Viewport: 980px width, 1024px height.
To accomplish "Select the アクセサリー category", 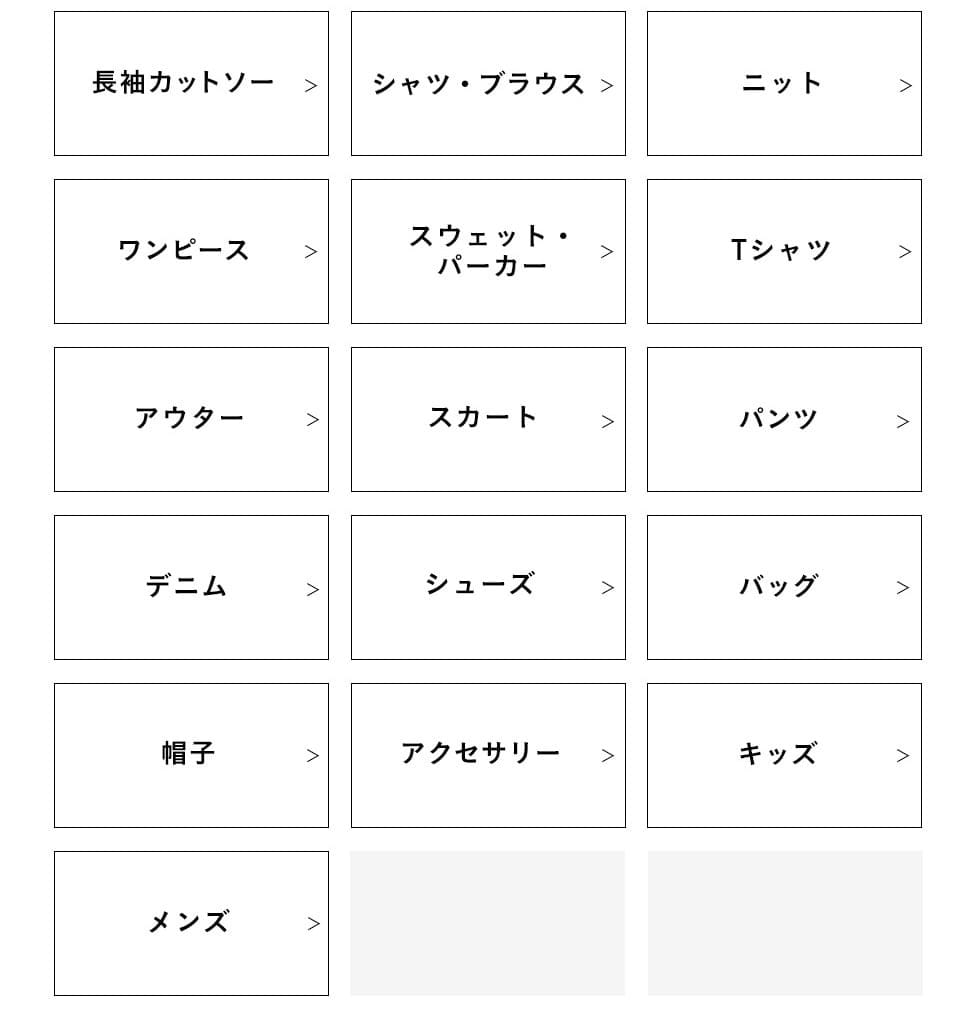I will coord(488,755).
